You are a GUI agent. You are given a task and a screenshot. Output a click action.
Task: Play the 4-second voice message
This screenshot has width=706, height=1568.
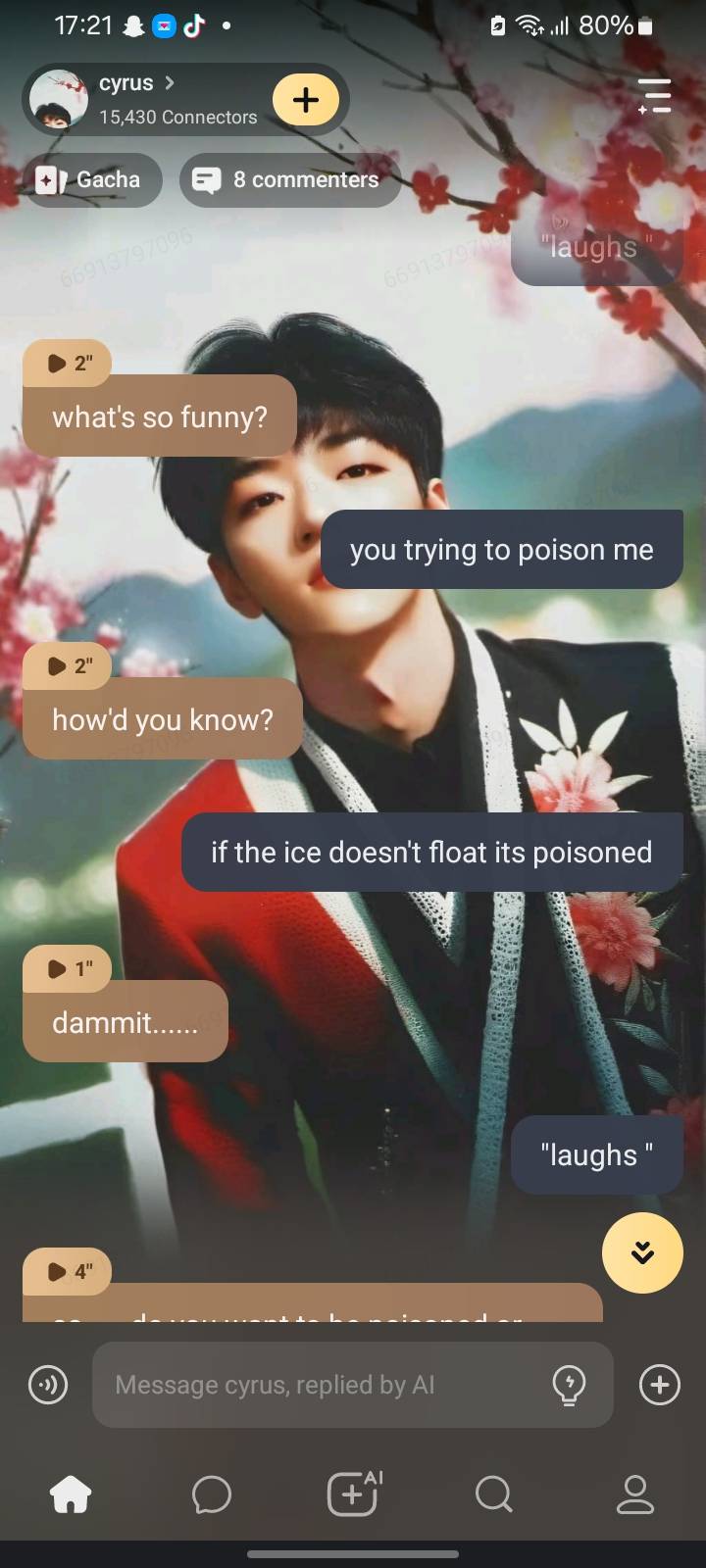67,1272
